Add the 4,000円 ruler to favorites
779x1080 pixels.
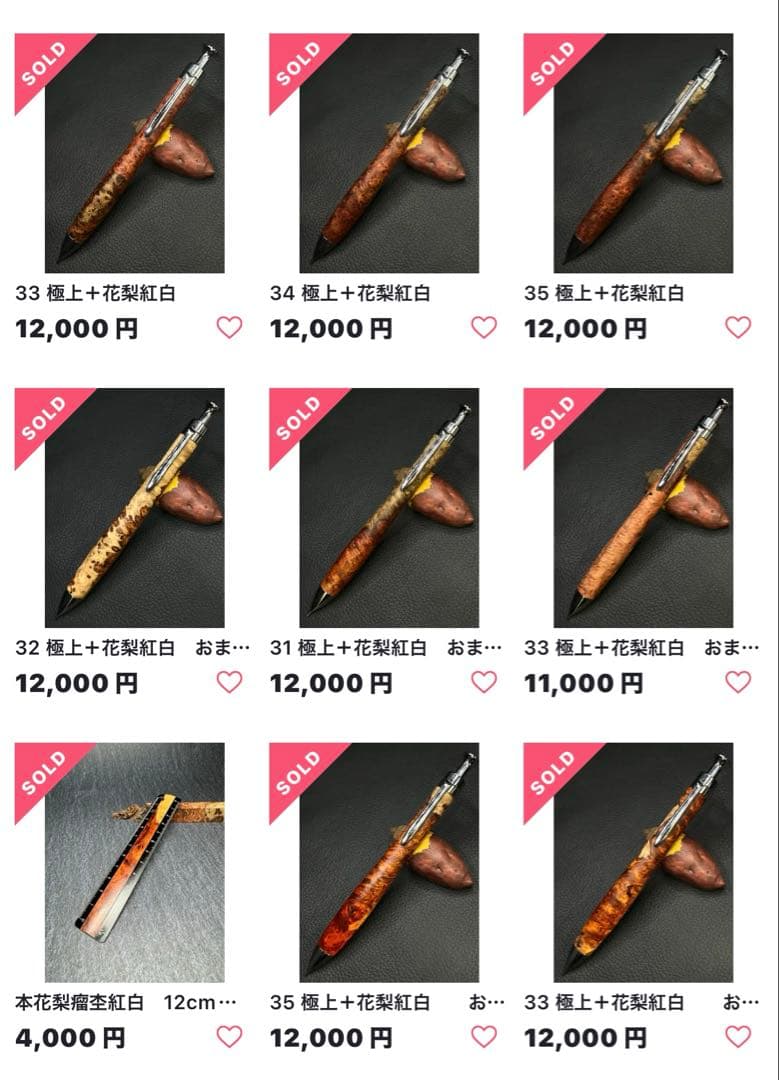[229, 1037]
